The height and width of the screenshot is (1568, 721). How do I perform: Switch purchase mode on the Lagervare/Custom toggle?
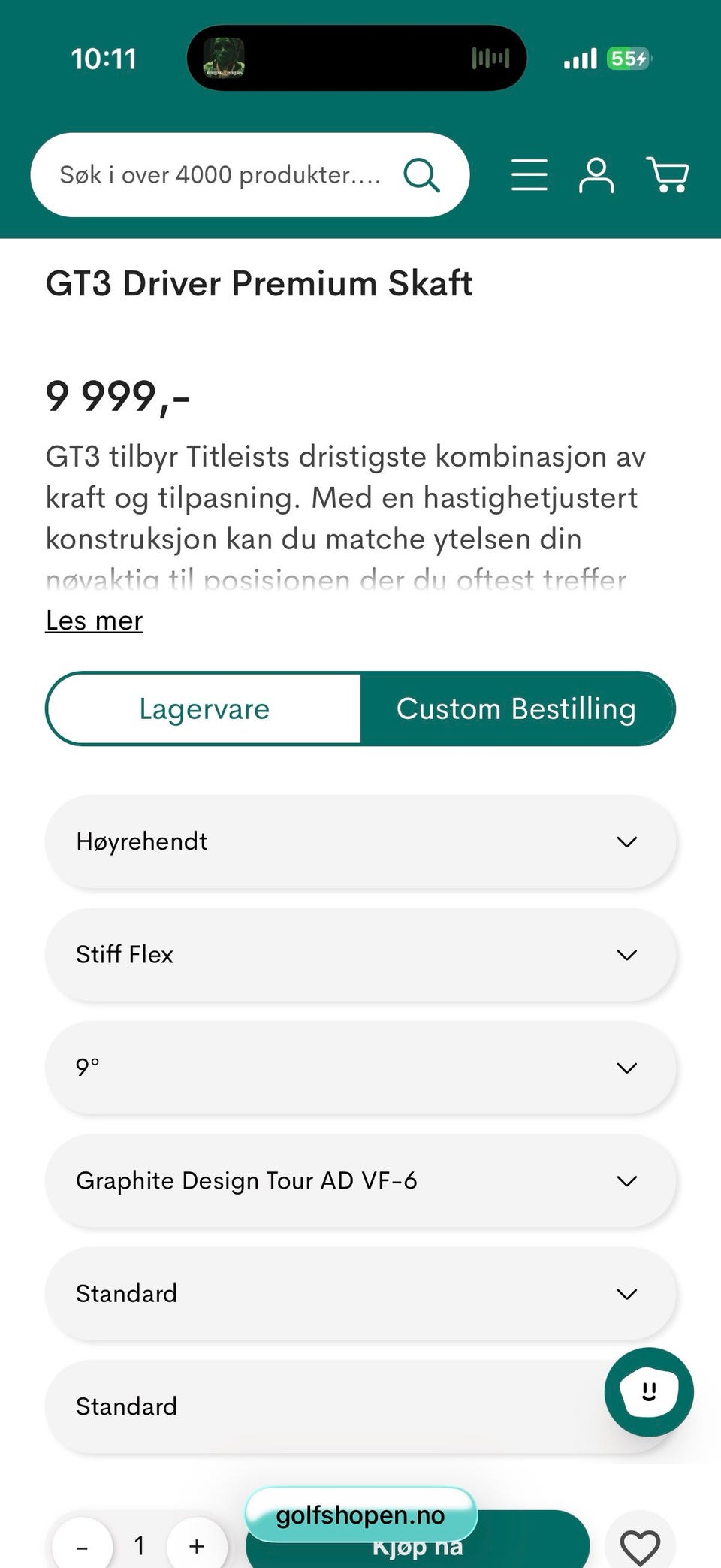360,708
